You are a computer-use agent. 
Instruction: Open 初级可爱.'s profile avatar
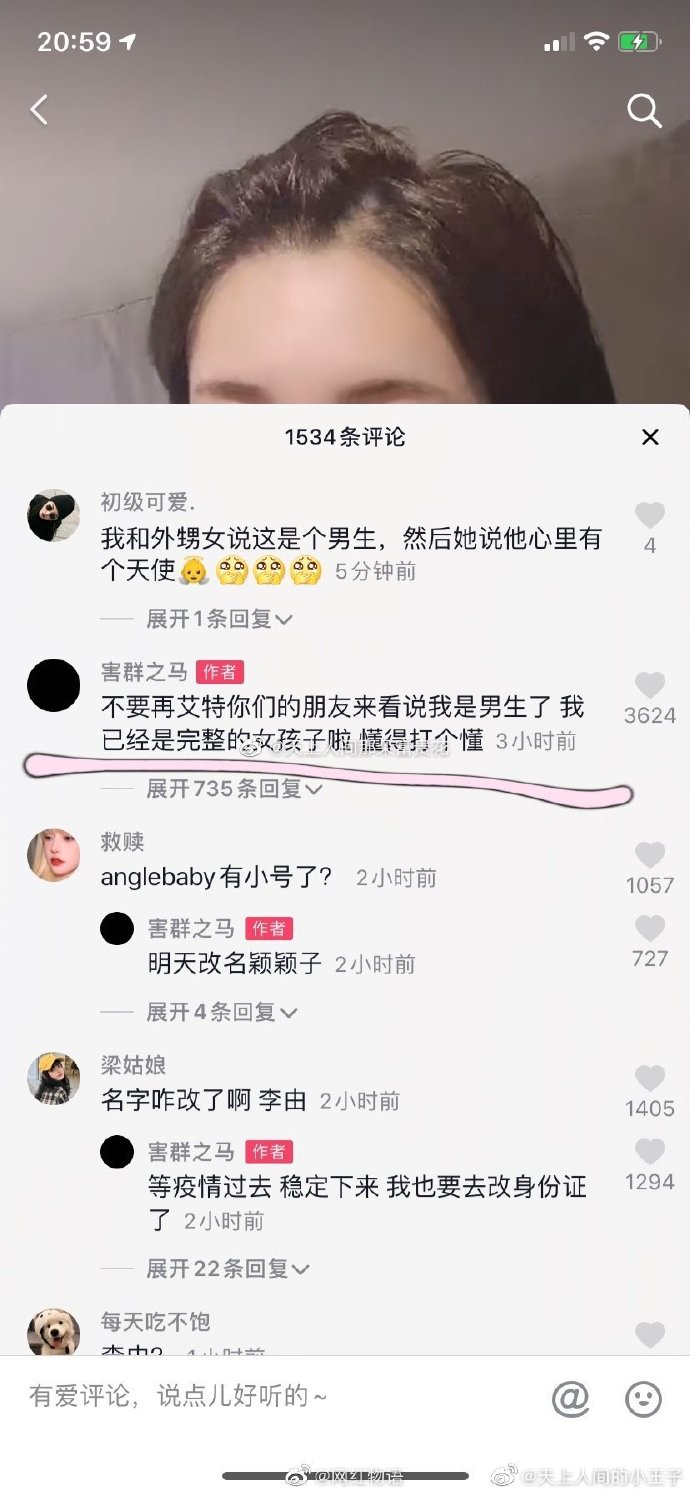53,515
